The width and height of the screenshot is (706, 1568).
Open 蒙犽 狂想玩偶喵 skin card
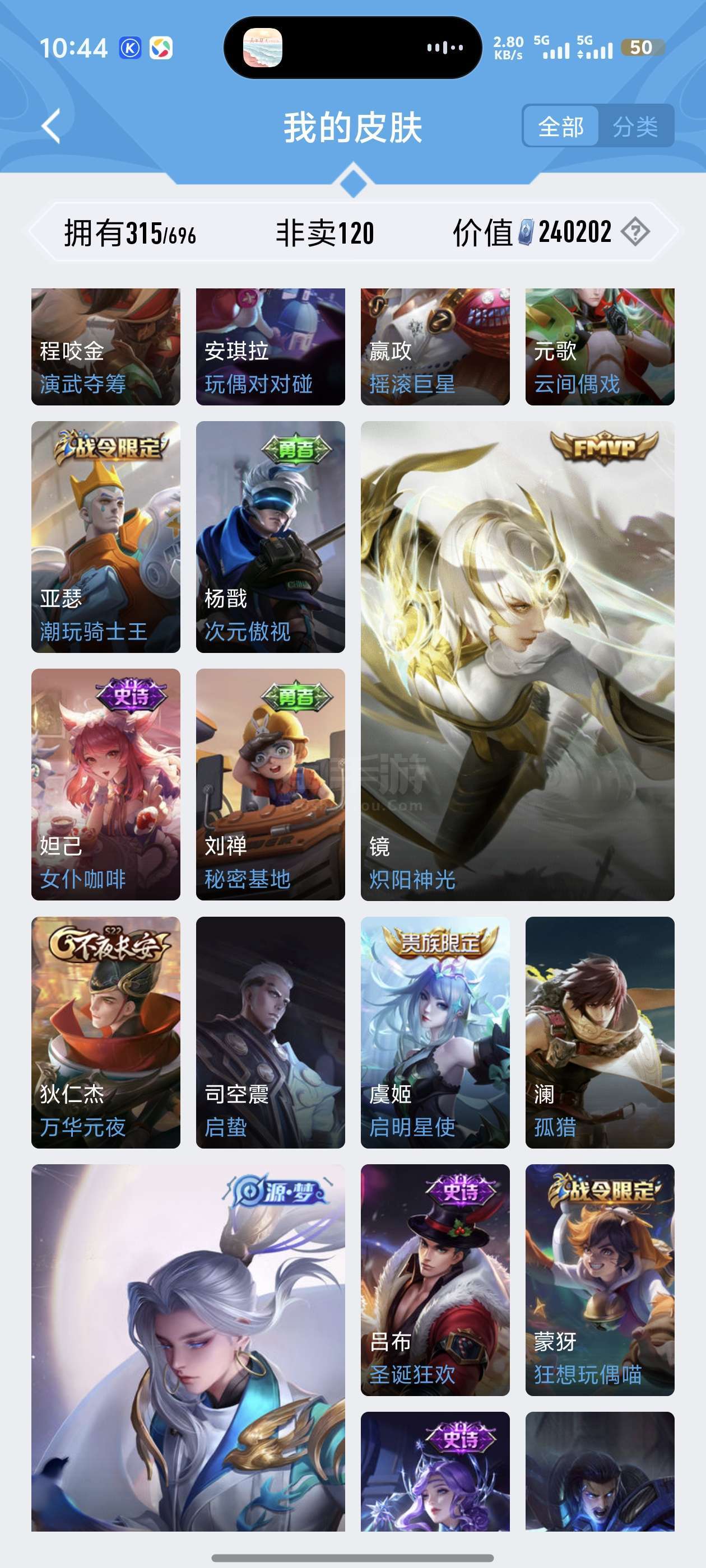[600, 1280]
